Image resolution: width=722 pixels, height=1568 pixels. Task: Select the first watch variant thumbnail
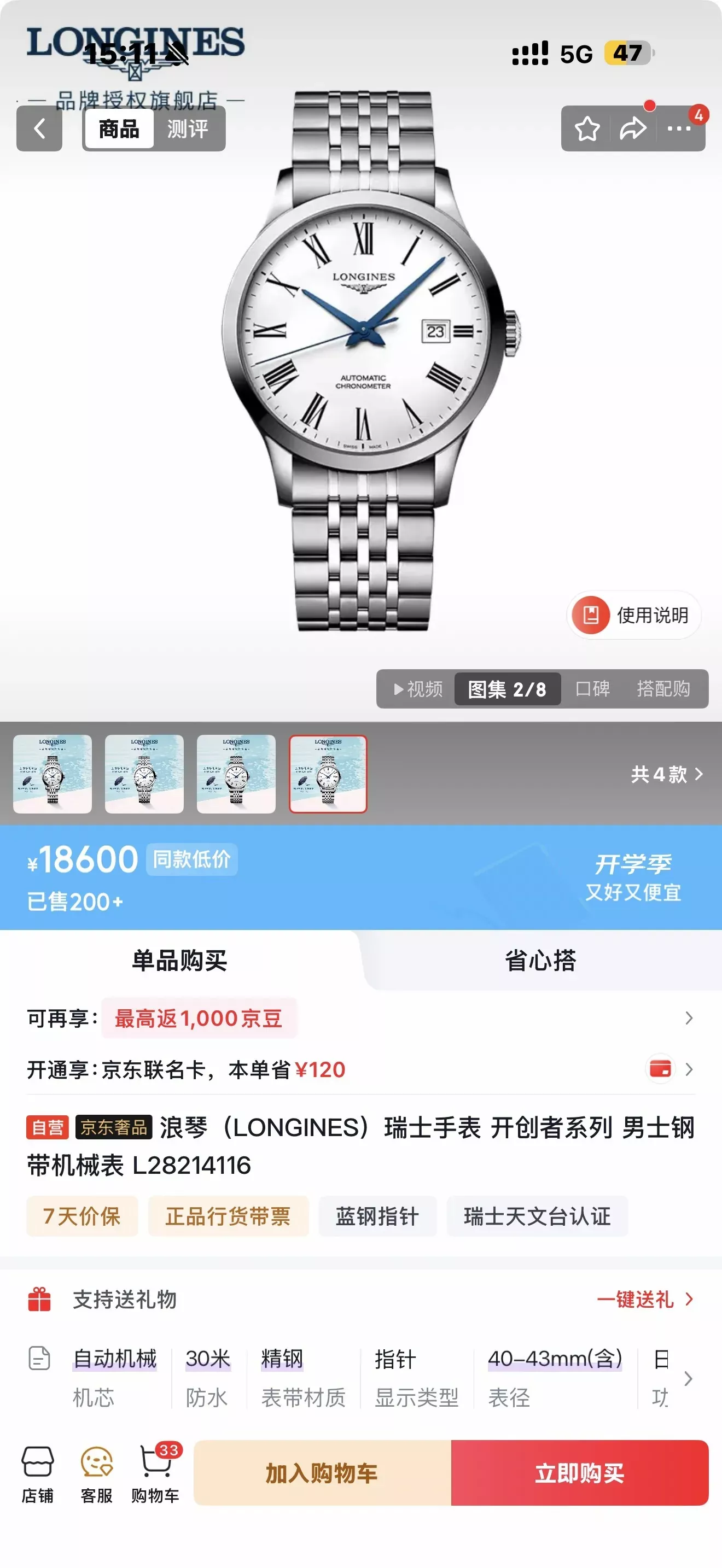pos(53,774)
